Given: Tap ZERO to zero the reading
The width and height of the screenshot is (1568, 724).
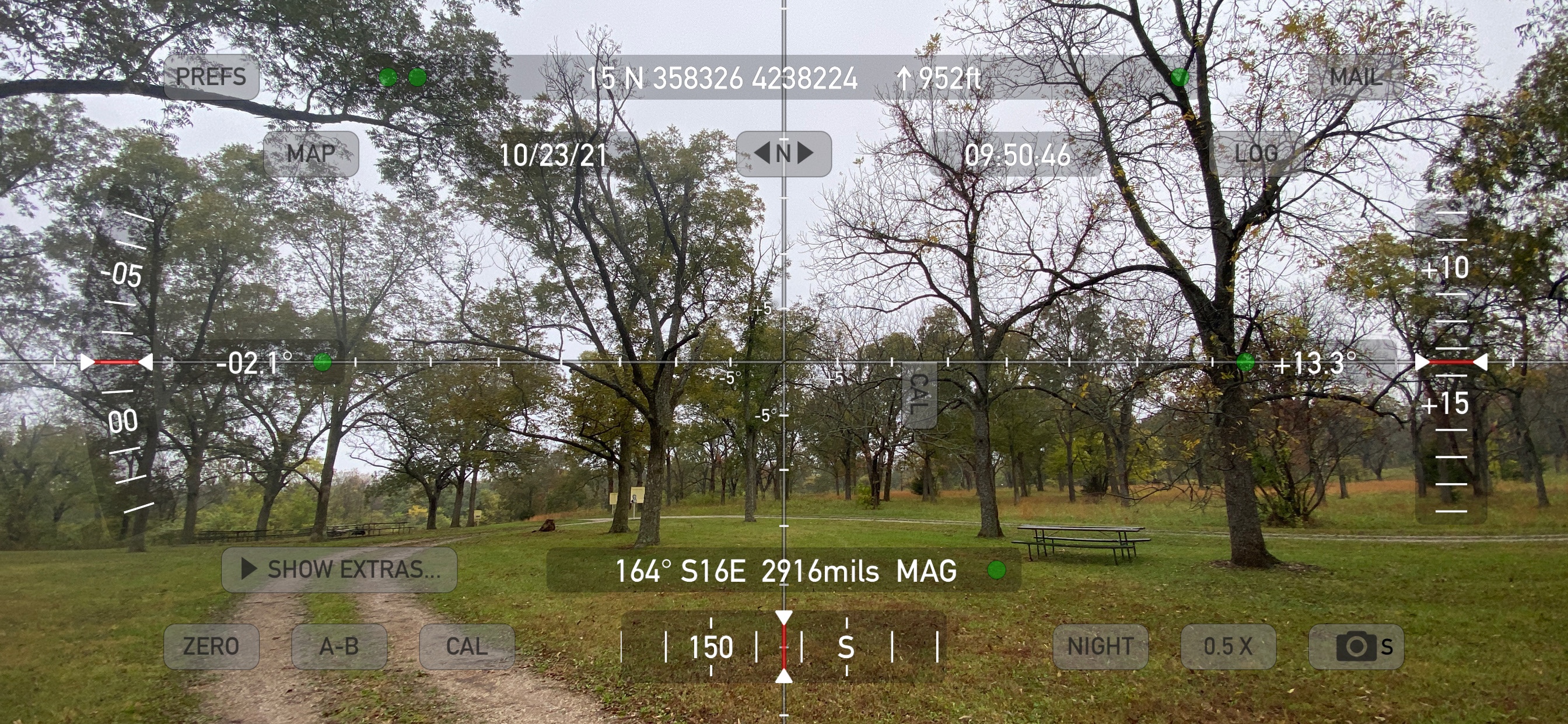Looking at the screenshot, I should click(211, 646).
